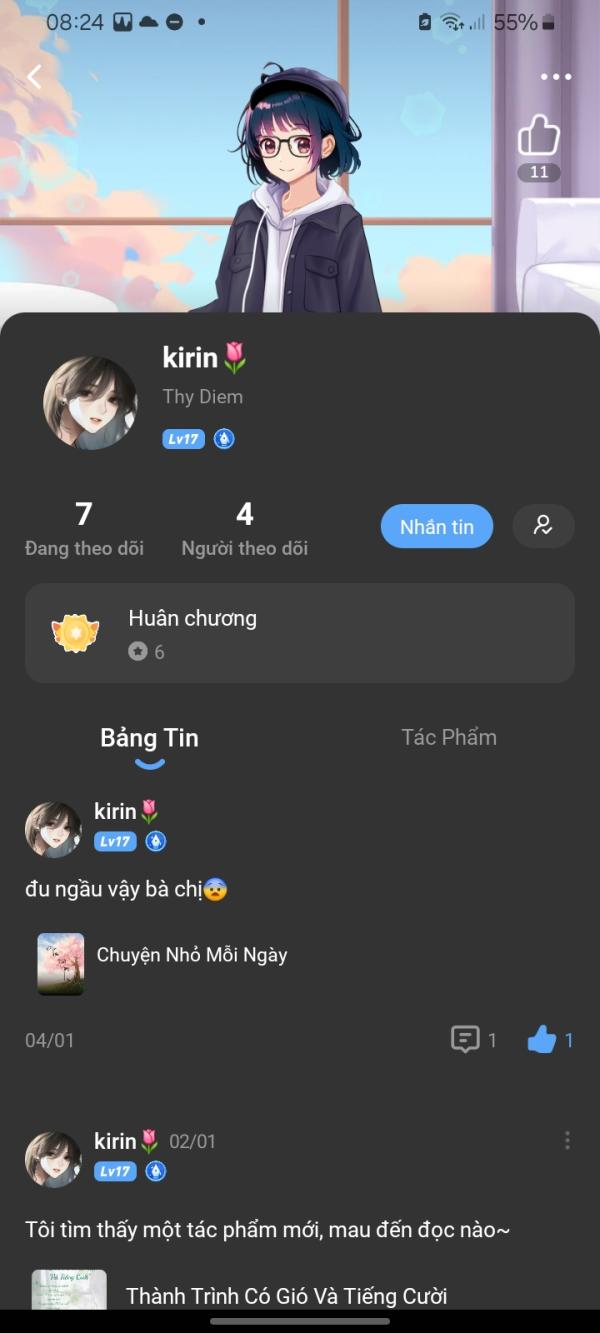Image resolution: width=600 pixels, height=1333 pixels.
Task: Open options menu on the 02/01 post
Action: 567,1141
